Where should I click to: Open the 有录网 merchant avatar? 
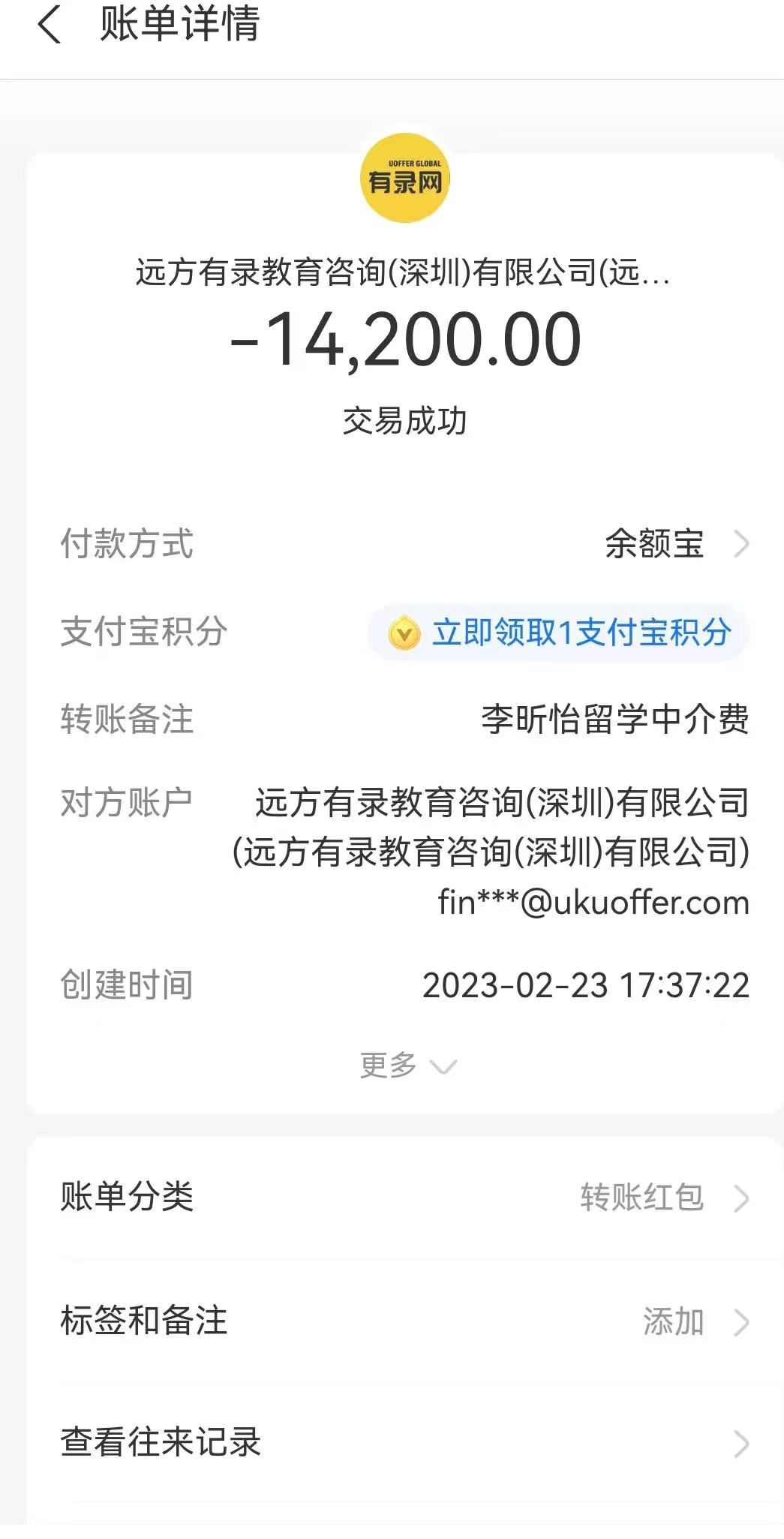[405, 179]
